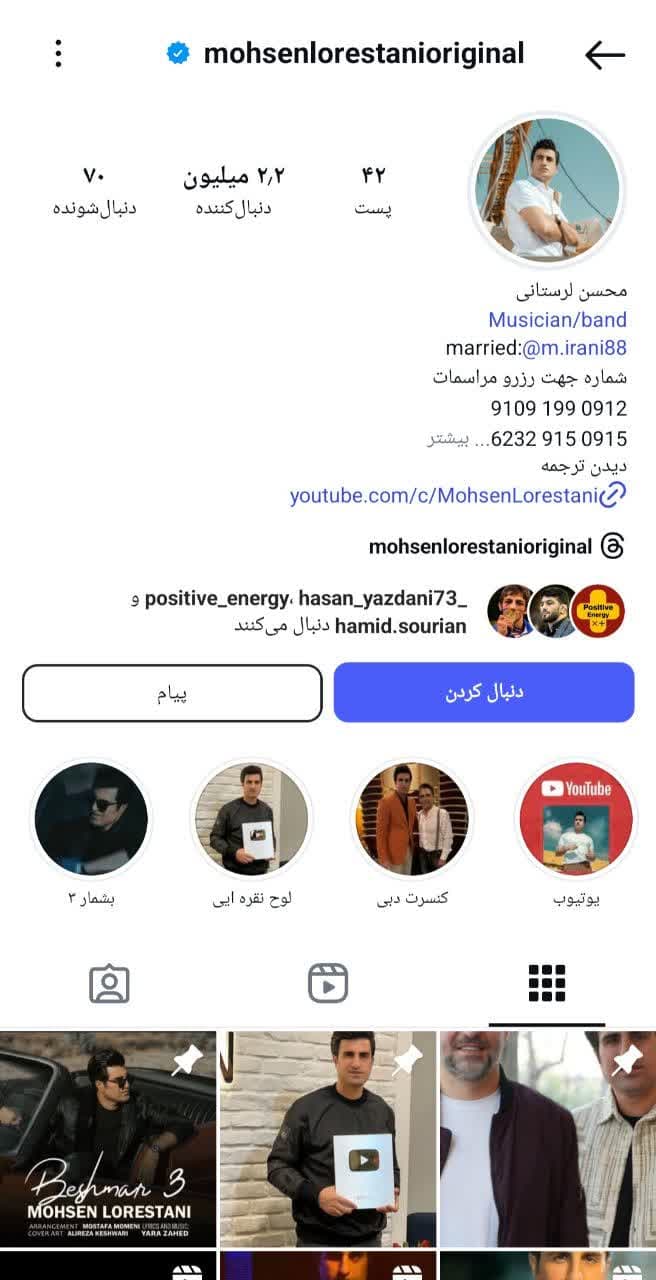View the ۲٫۲ میلیون followers list
Screen dimensions: 656x1280
234,189
